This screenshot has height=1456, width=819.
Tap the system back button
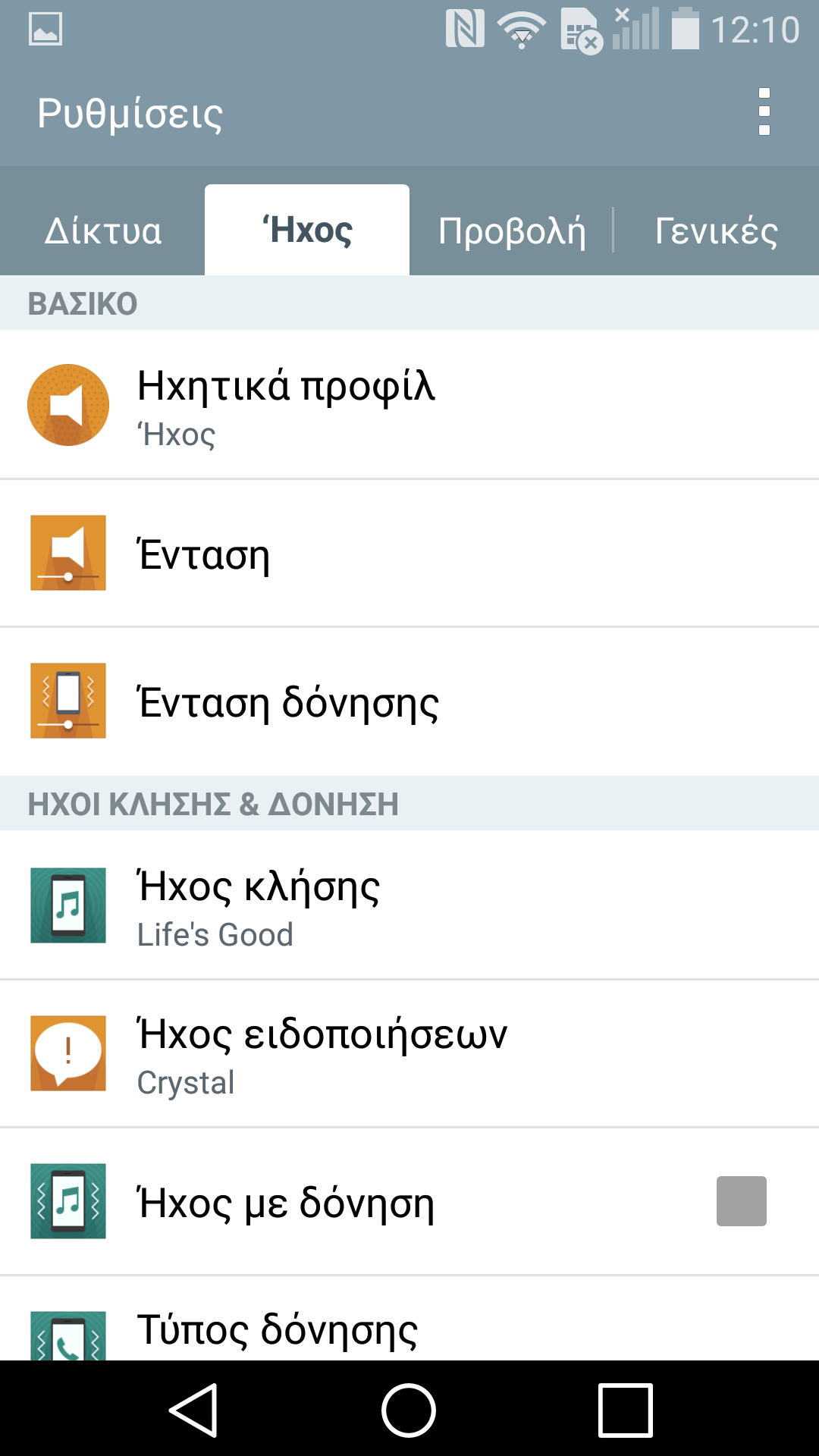pos(194,1410)
